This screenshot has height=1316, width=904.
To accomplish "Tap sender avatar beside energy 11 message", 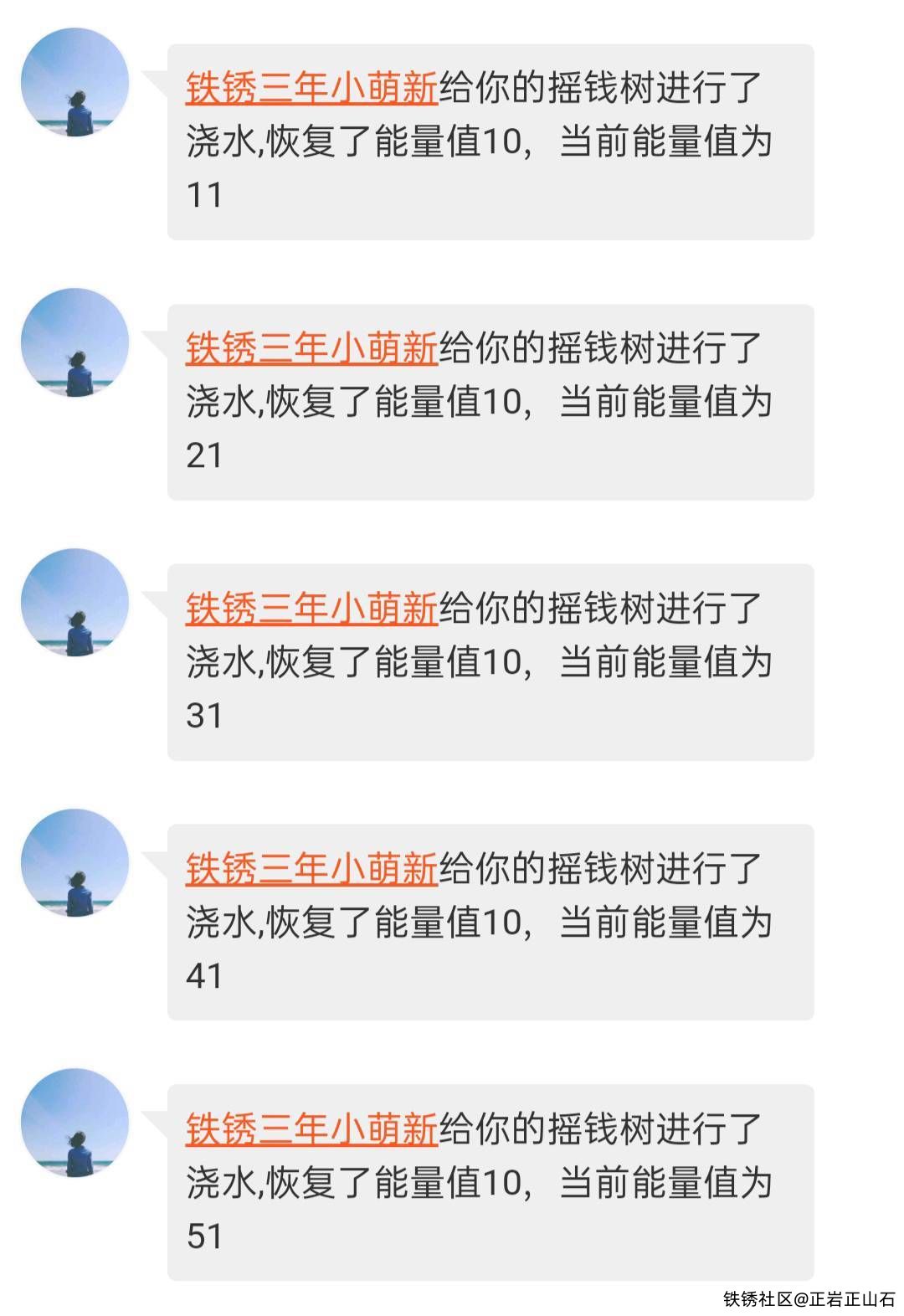I will coord(75,82).
